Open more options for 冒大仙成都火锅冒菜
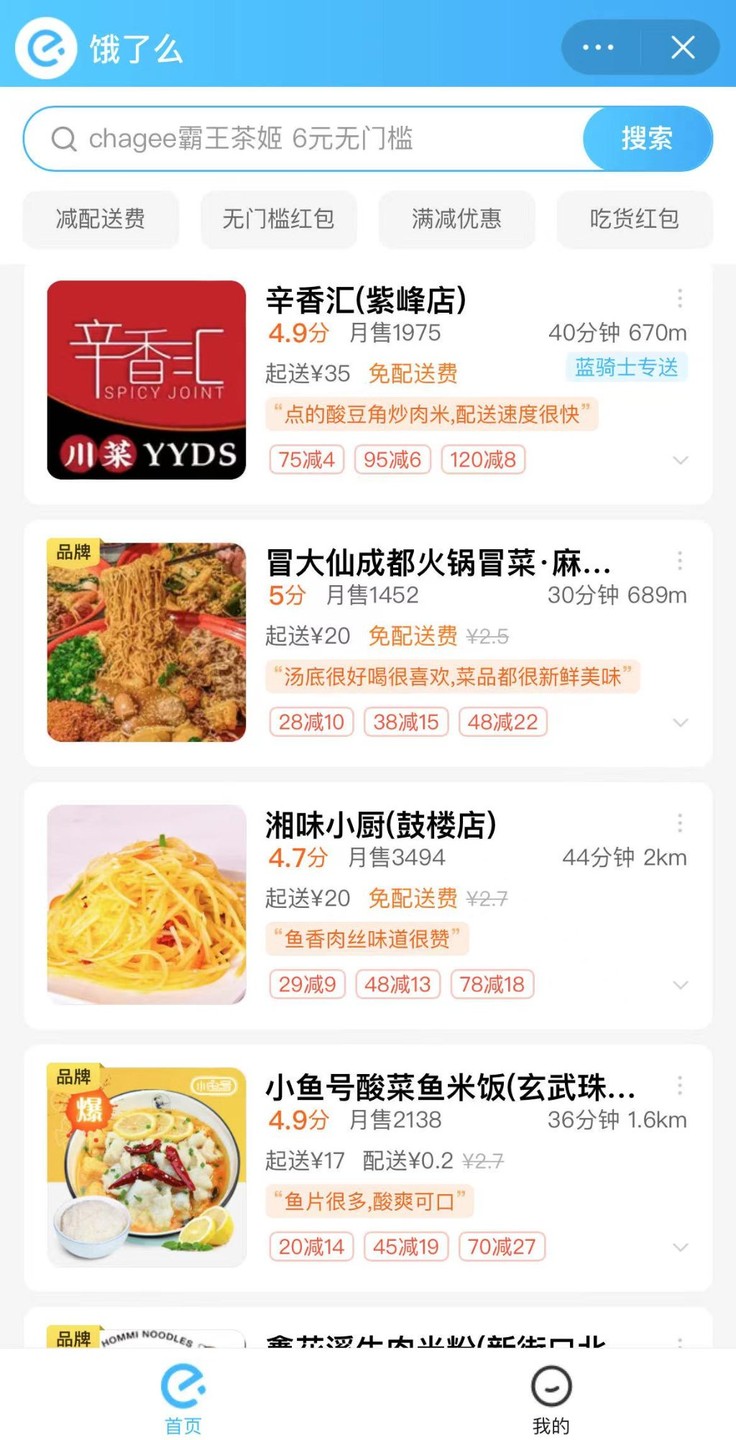The width and height of the screenshot is (736, 1440). click(x=680, y=560)
